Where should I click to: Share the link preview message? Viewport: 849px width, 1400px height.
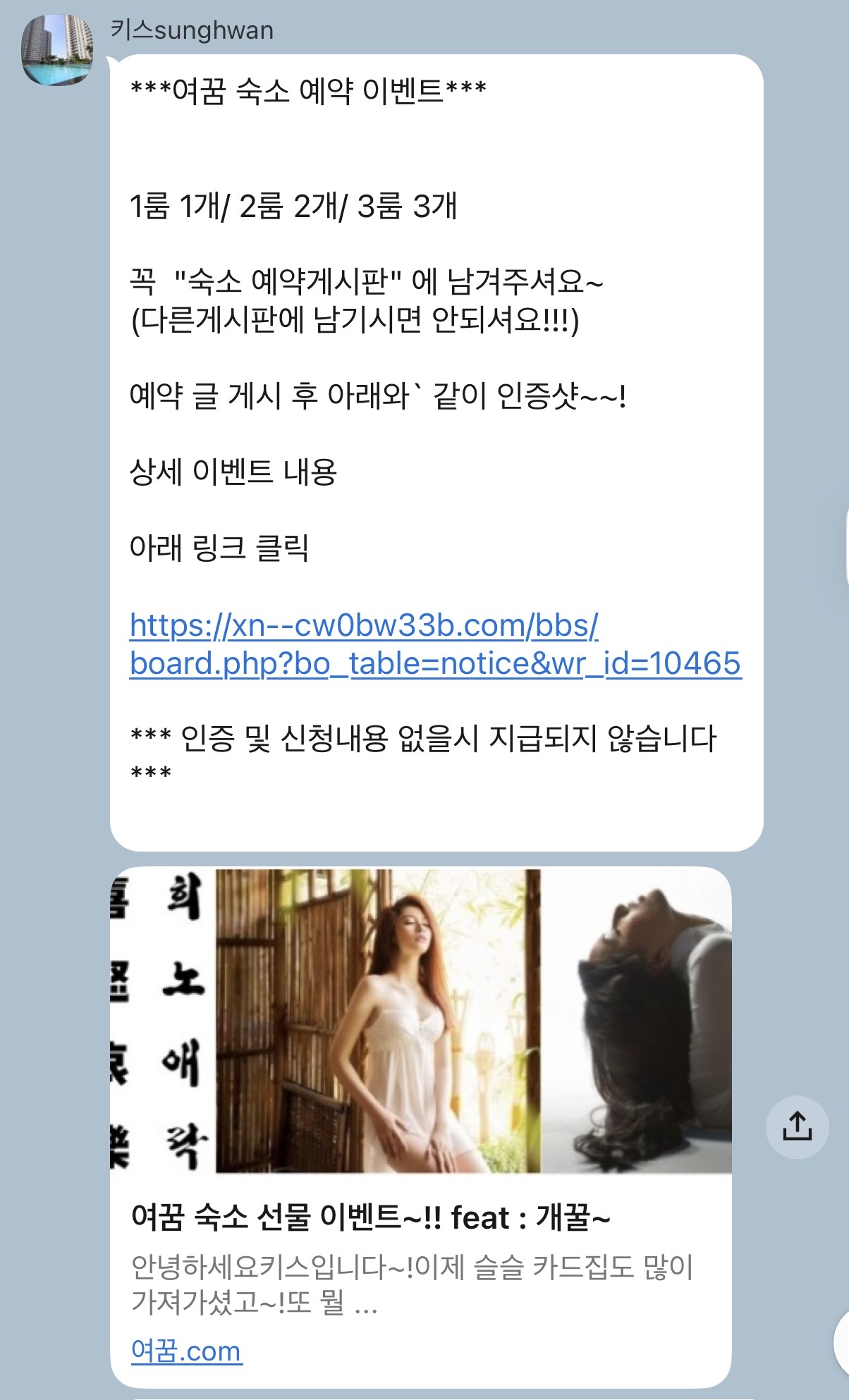click(797, 1126)
